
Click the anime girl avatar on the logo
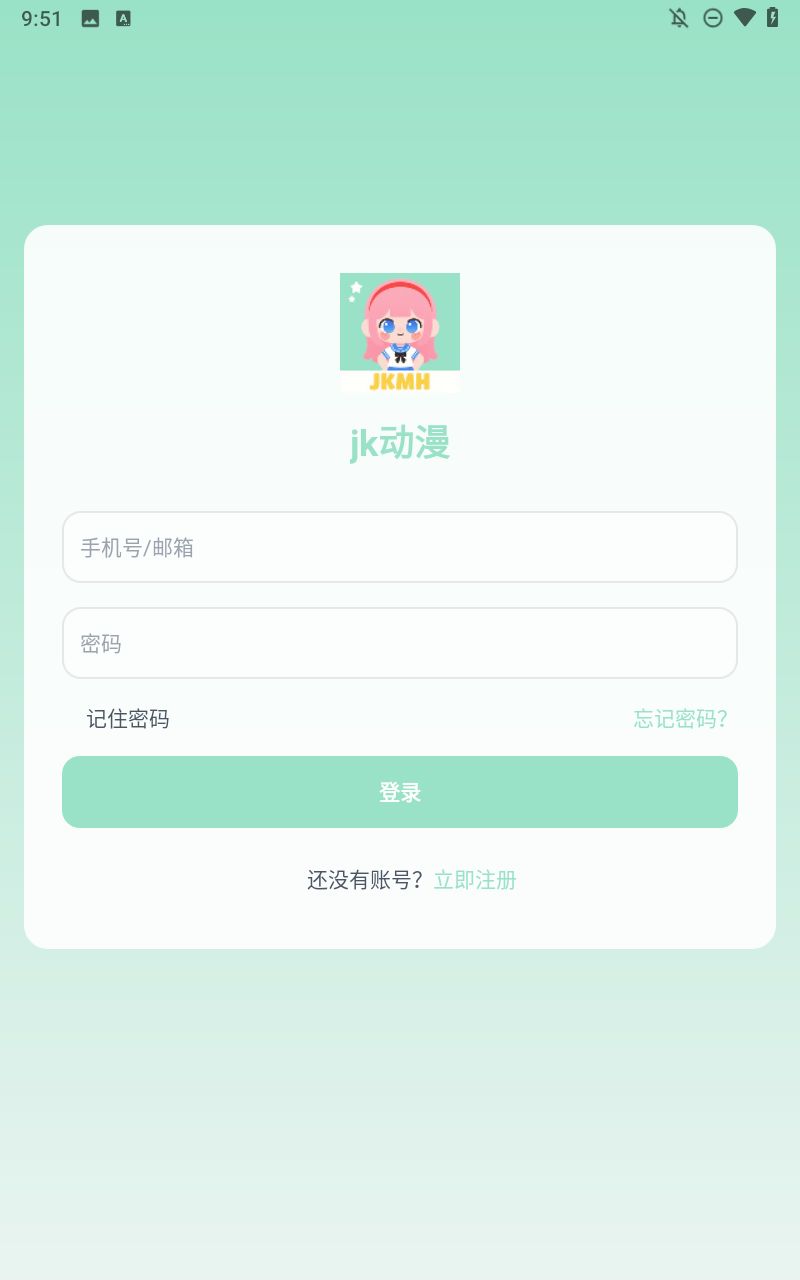[x=399, y=320]
